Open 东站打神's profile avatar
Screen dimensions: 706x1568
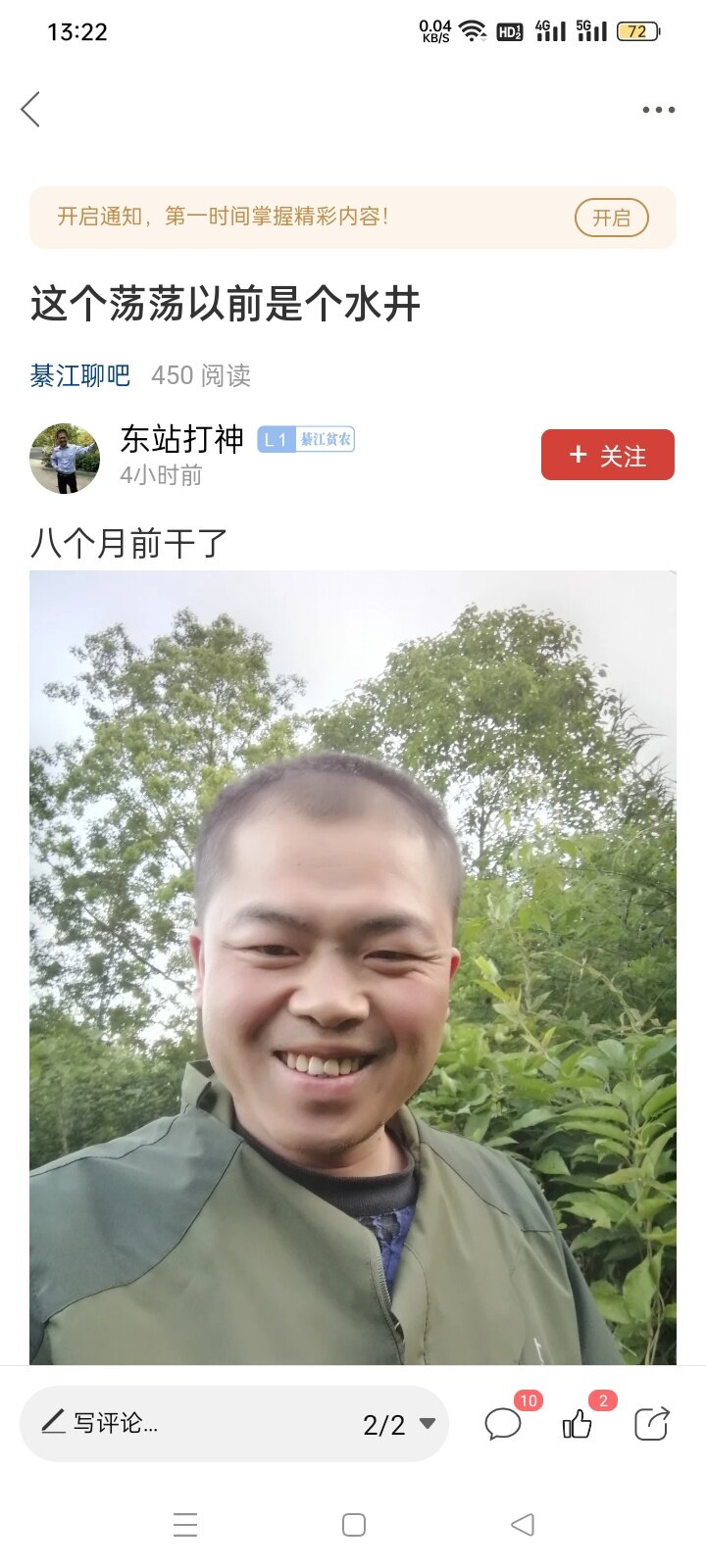tap(65, 458)
